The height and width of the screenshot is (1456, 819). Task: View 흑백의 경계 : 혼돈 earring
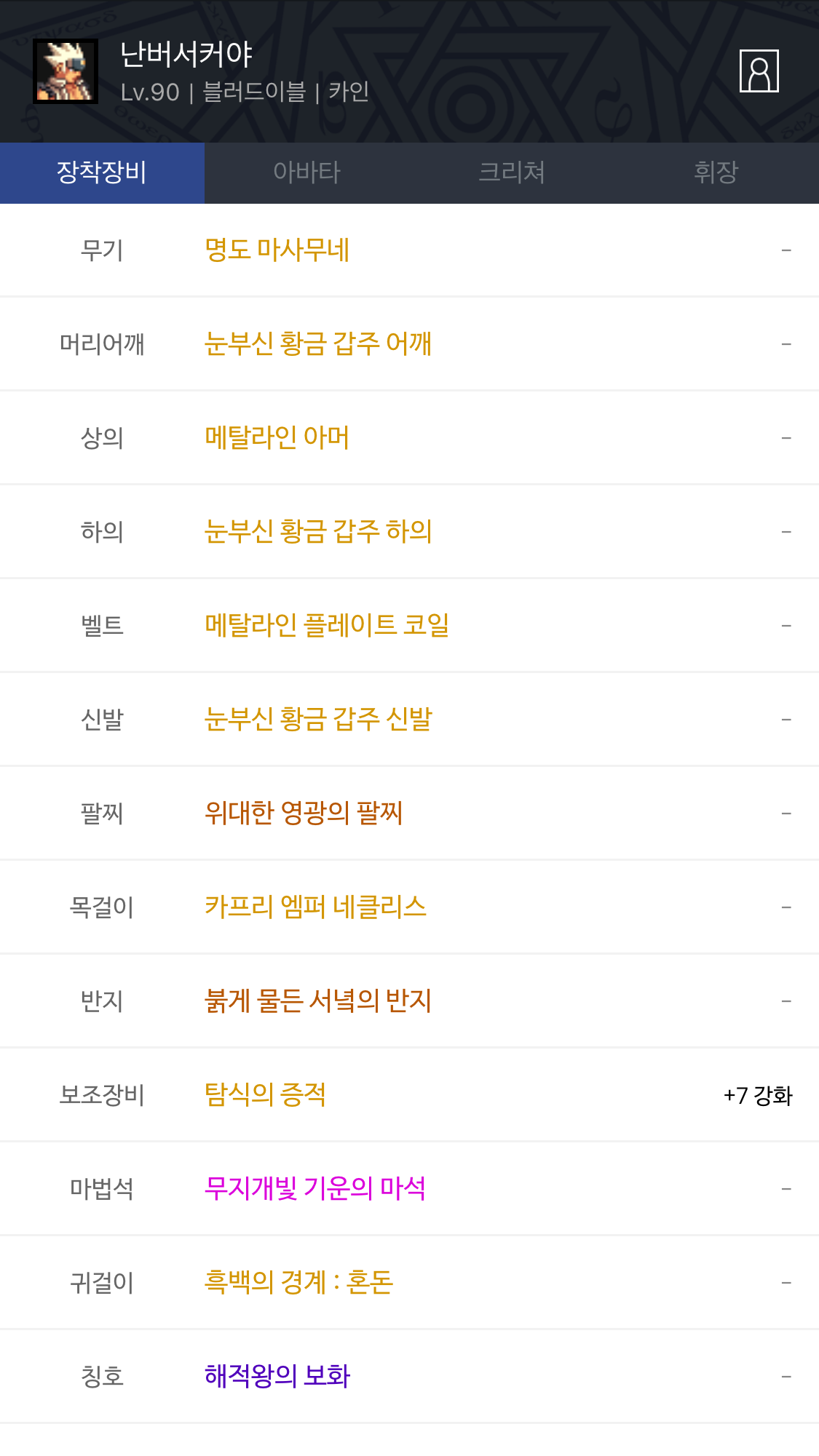coord(298,1283)
